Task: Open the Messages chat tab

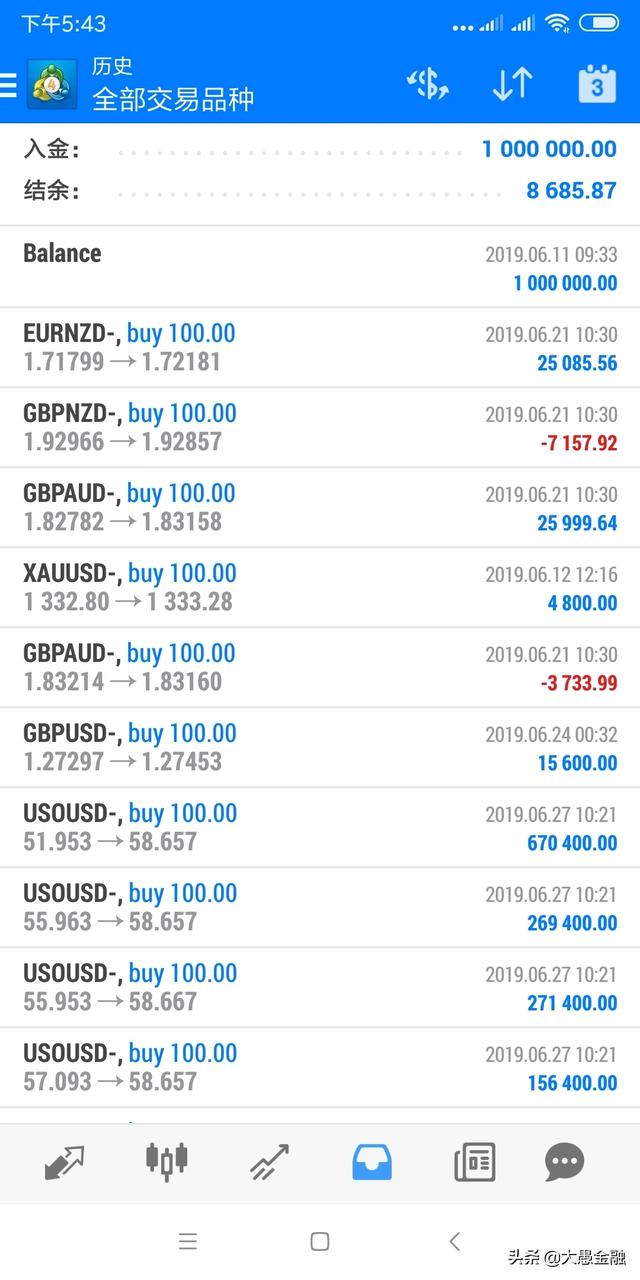Action: tap(564, 1162)
